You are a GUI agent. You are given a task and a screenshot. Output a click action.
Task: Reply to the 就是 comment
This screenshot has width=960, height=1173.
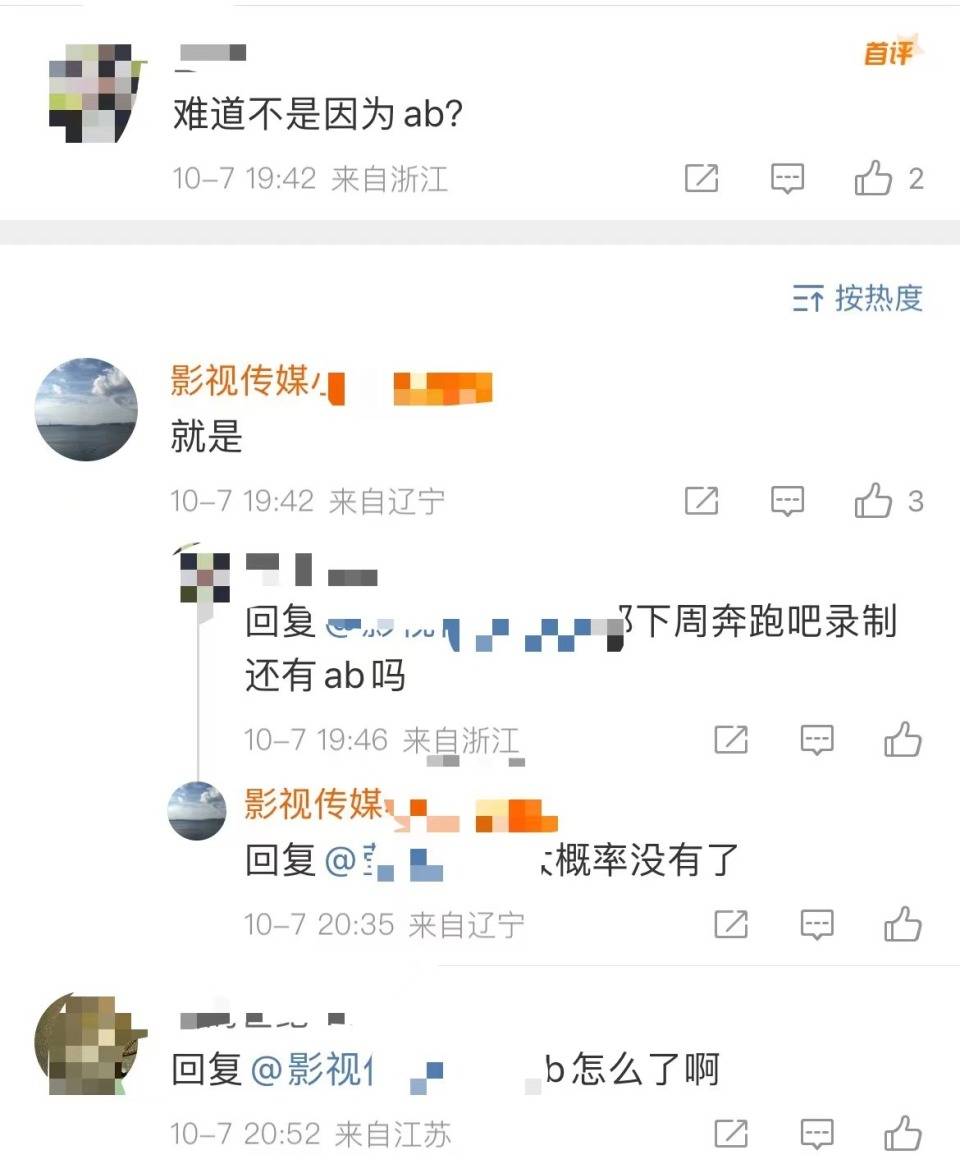tap(788, 501)
